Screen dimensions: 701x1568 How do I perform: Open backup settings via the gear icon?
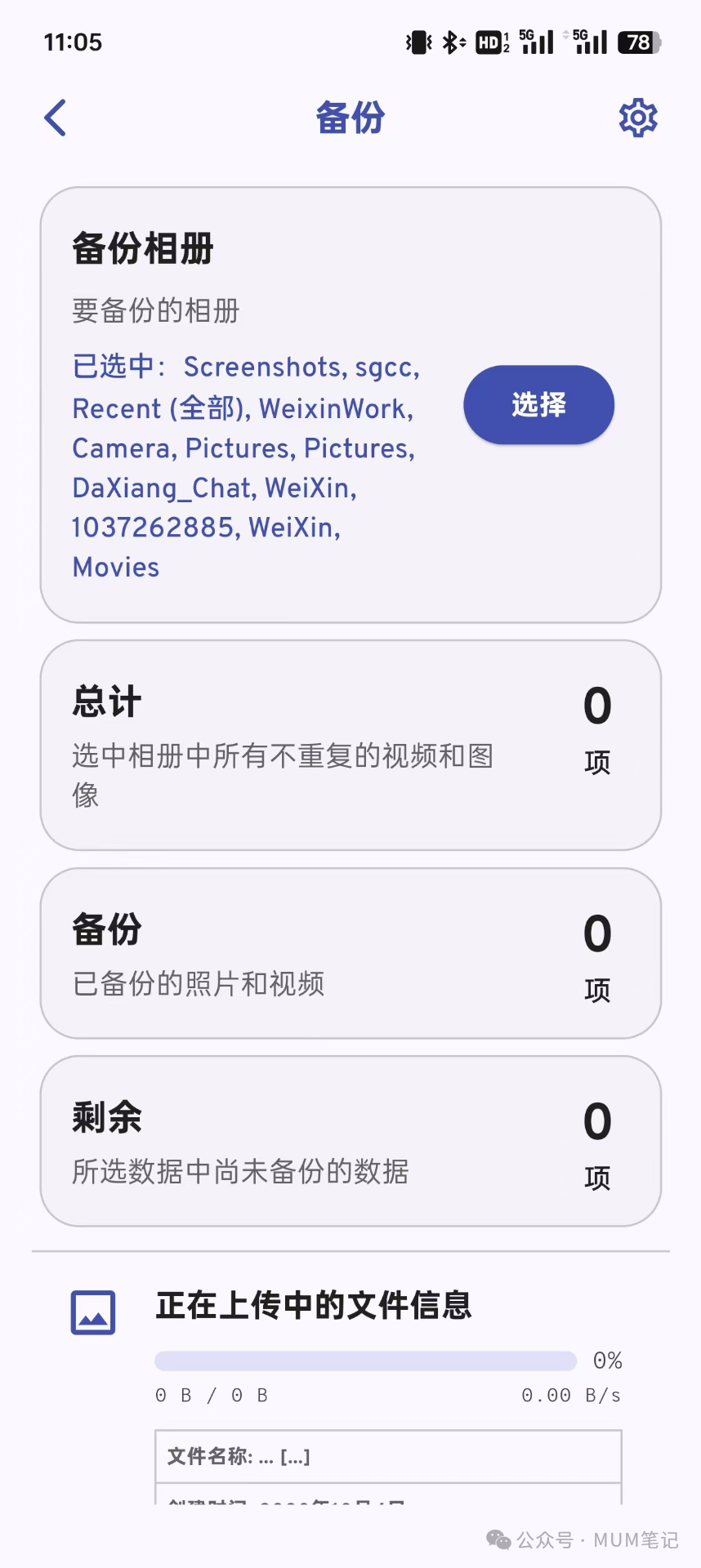638,118
